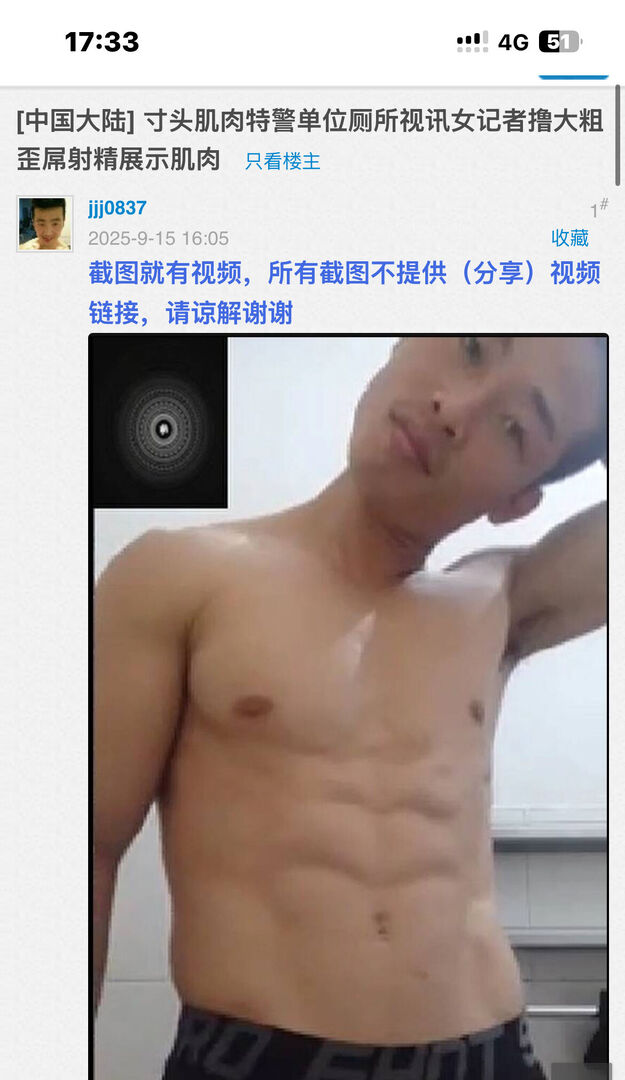Tap the 收藏 link to bookmark the post
The width and height of the screenshot is (625, 1080).
pos(570,238)
